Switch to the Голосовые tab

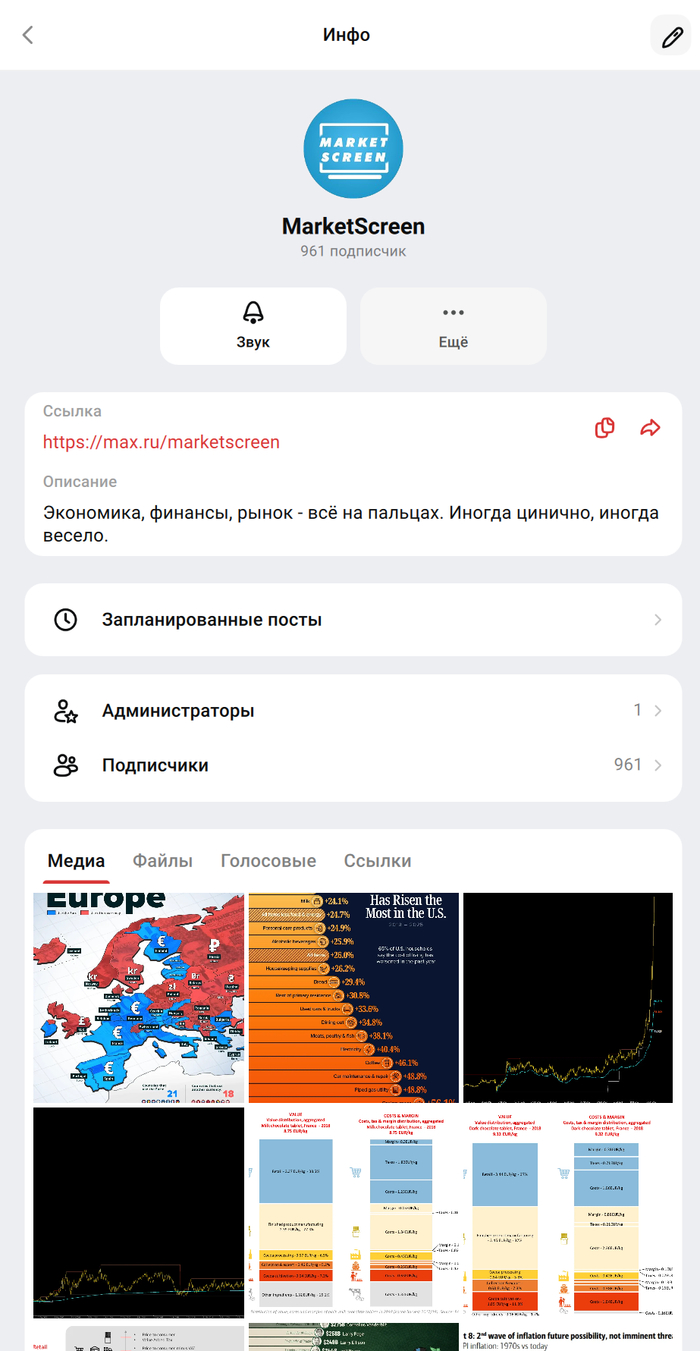(268, 861)
